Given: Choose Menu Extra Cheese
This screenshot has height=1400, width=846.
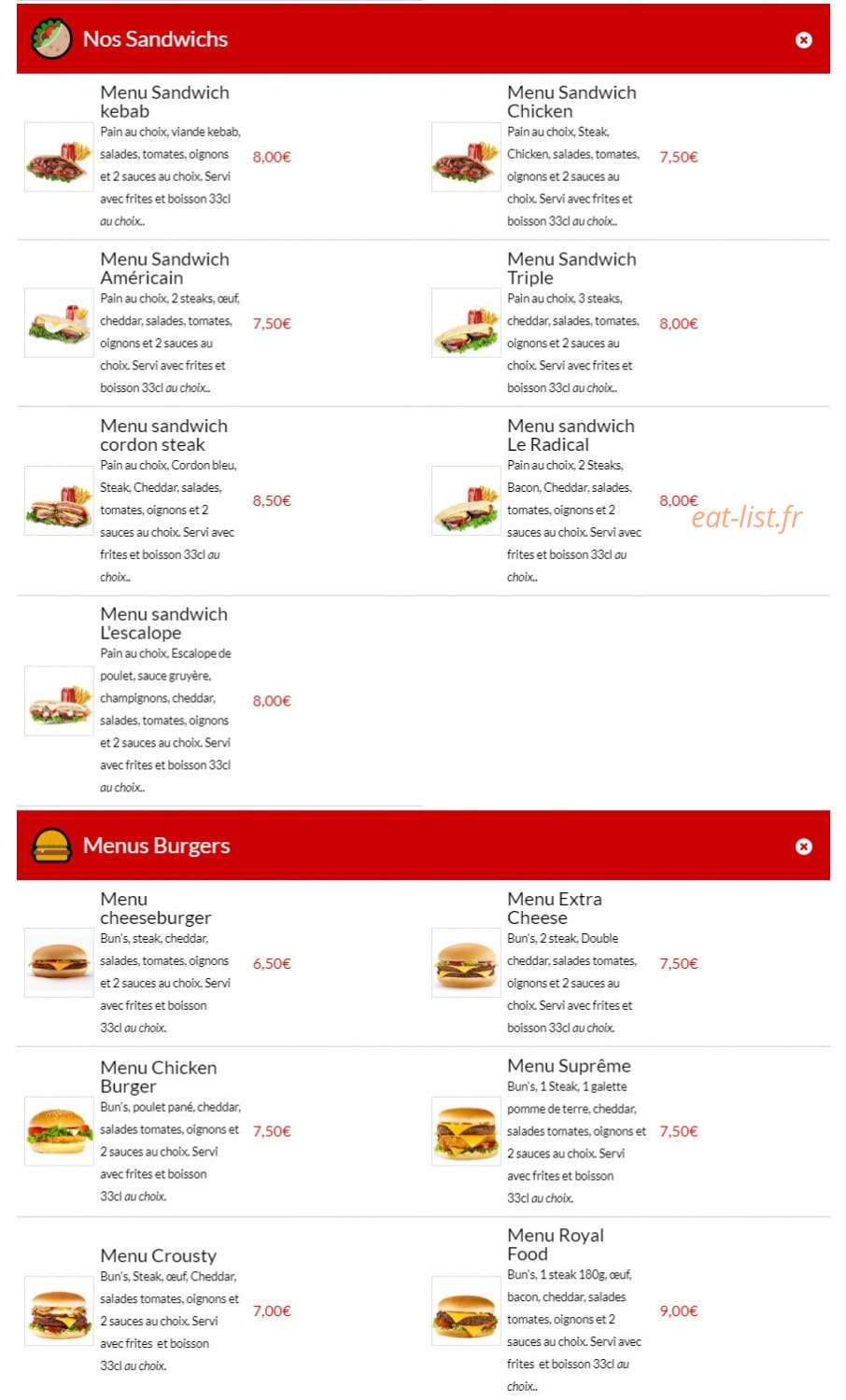Looking at the screenshot, I should 555,908.
